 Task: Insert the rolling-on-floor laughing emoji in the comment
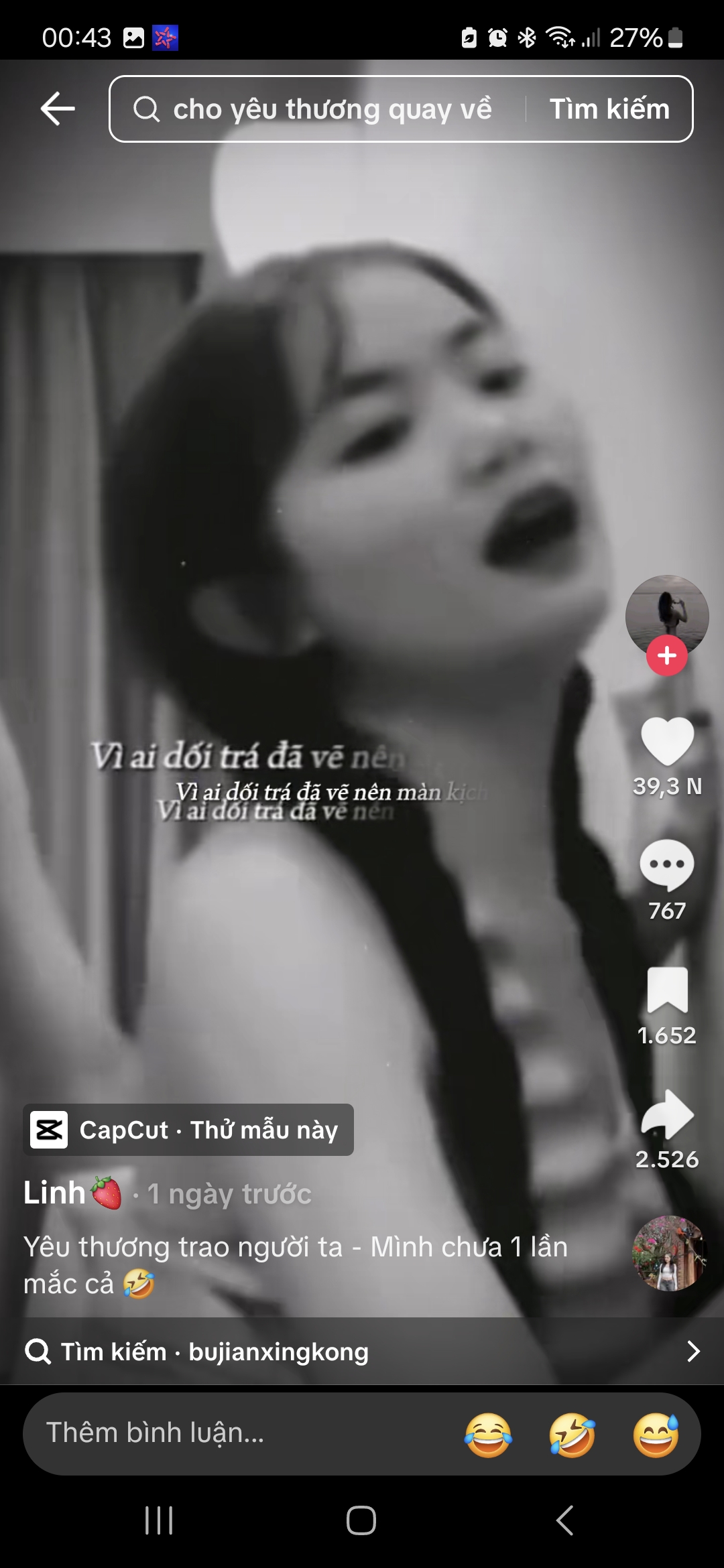(x=572, y=1435)
